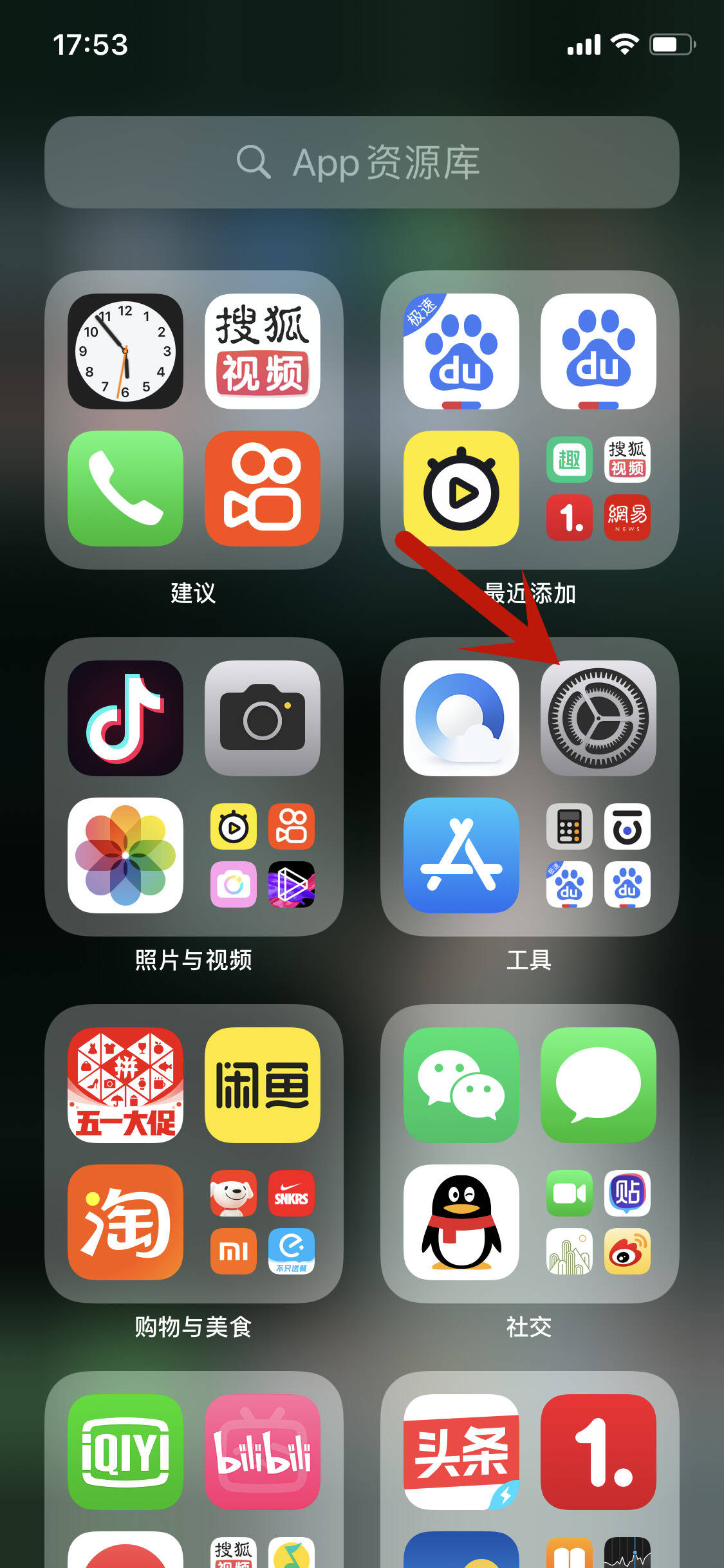The width and height of the screenshot is (724, 1568).
Task: Open the Kuaishou app in 建议
Action: point(263,489)
